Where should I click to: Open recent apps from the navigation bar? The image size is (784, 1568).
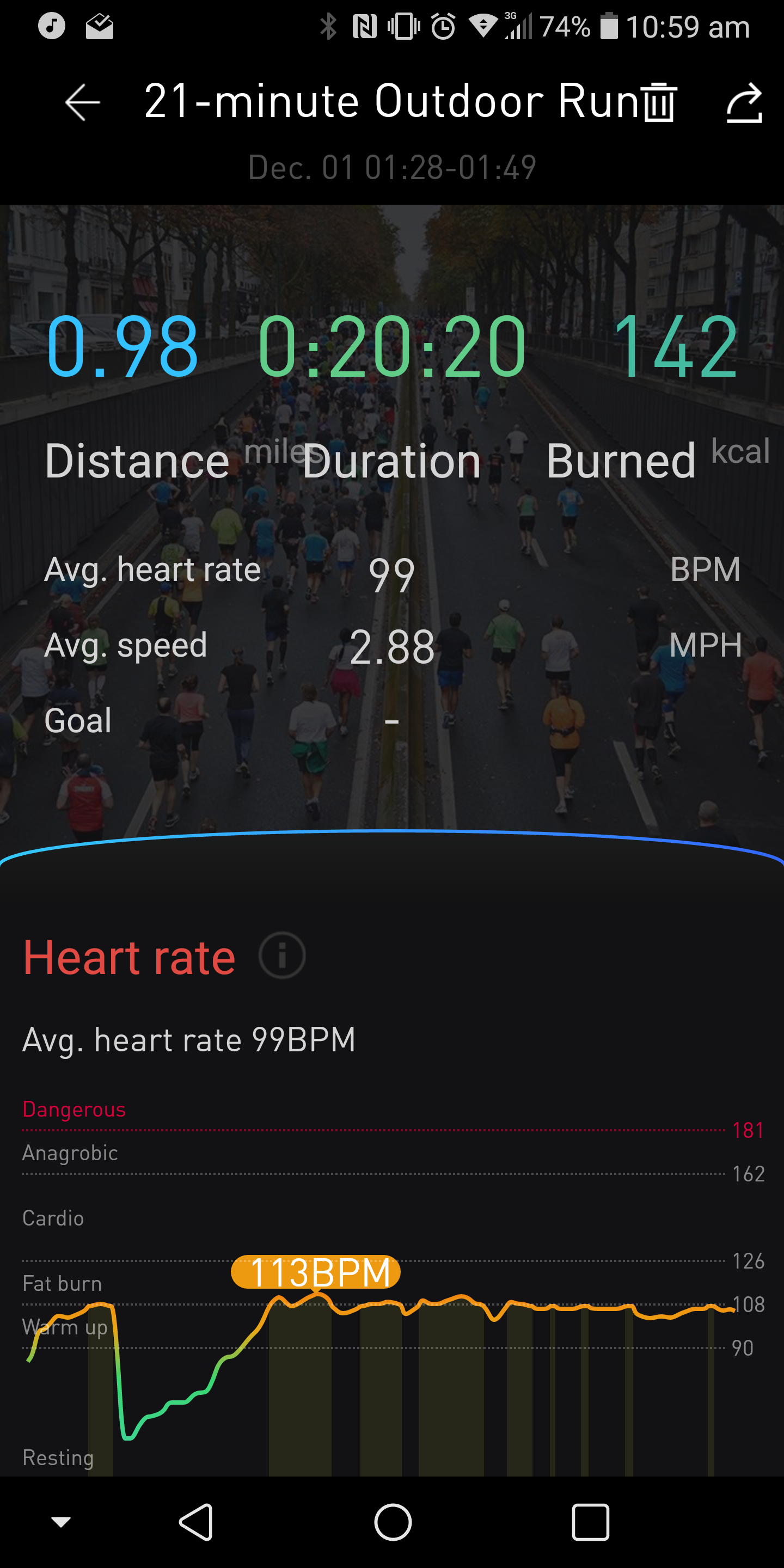(590, 1522)
